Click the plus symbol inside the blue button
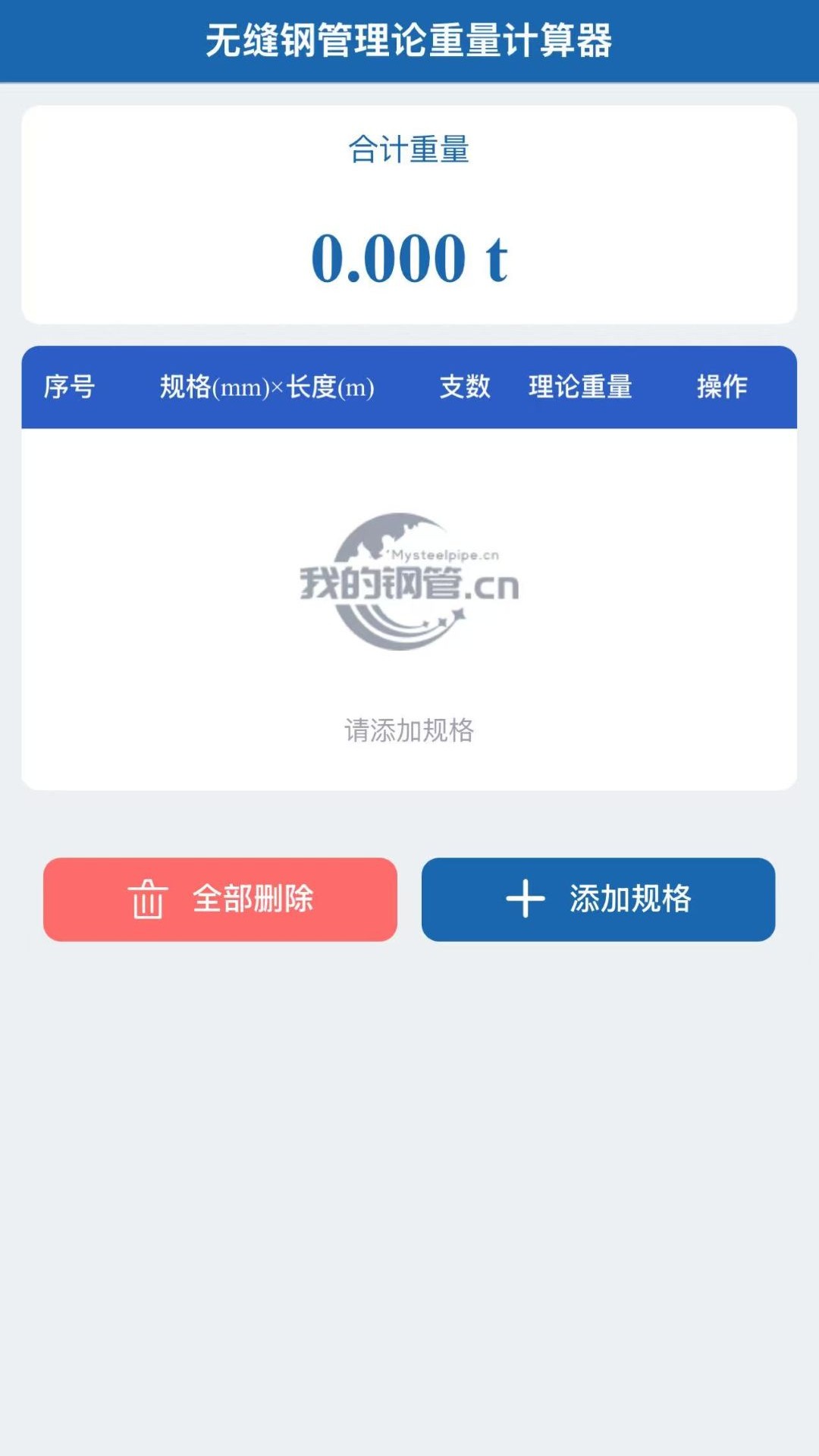 [x=525, y=897]
